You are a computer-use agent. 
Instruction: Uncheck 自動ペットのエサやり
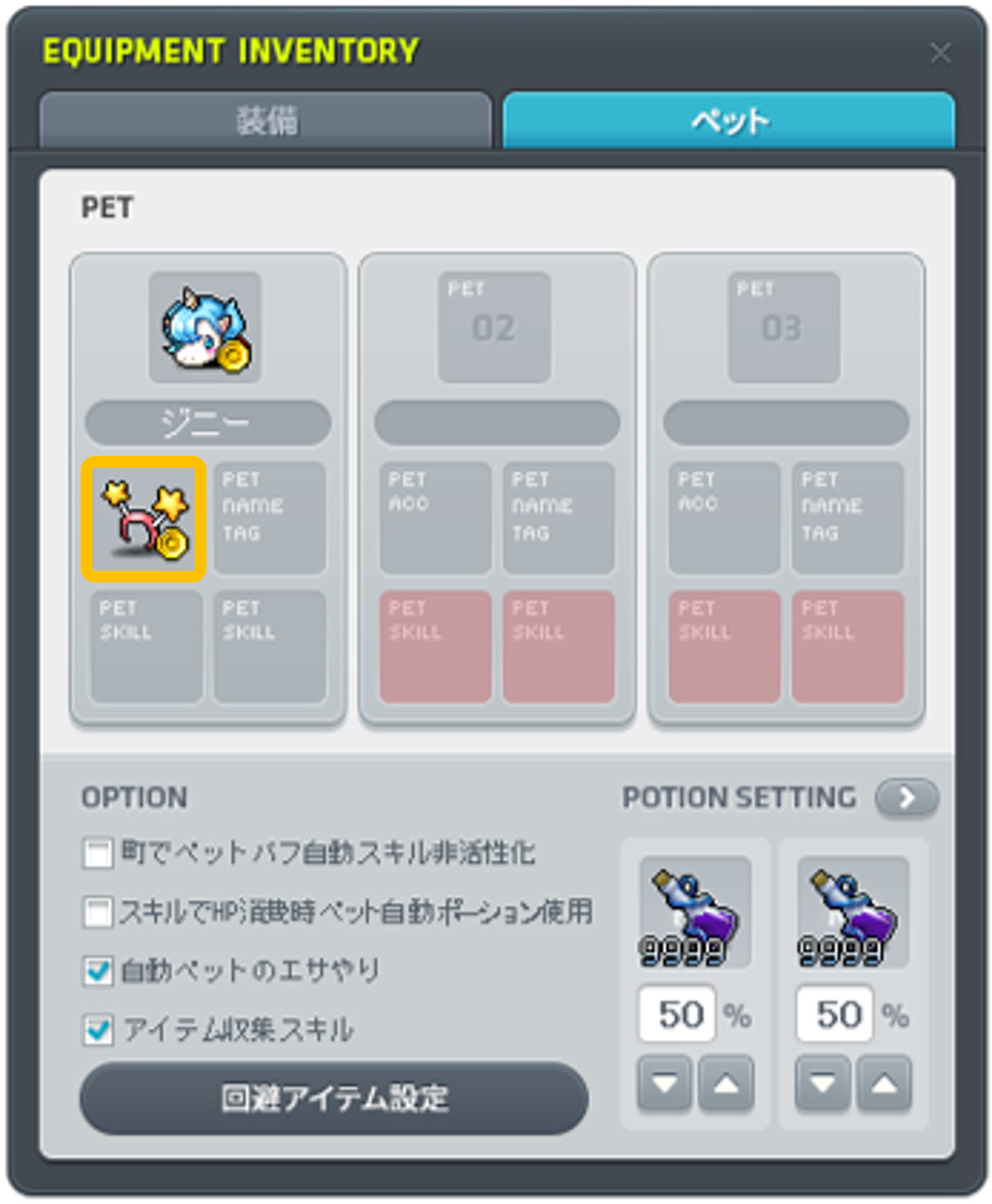(98, 971)
